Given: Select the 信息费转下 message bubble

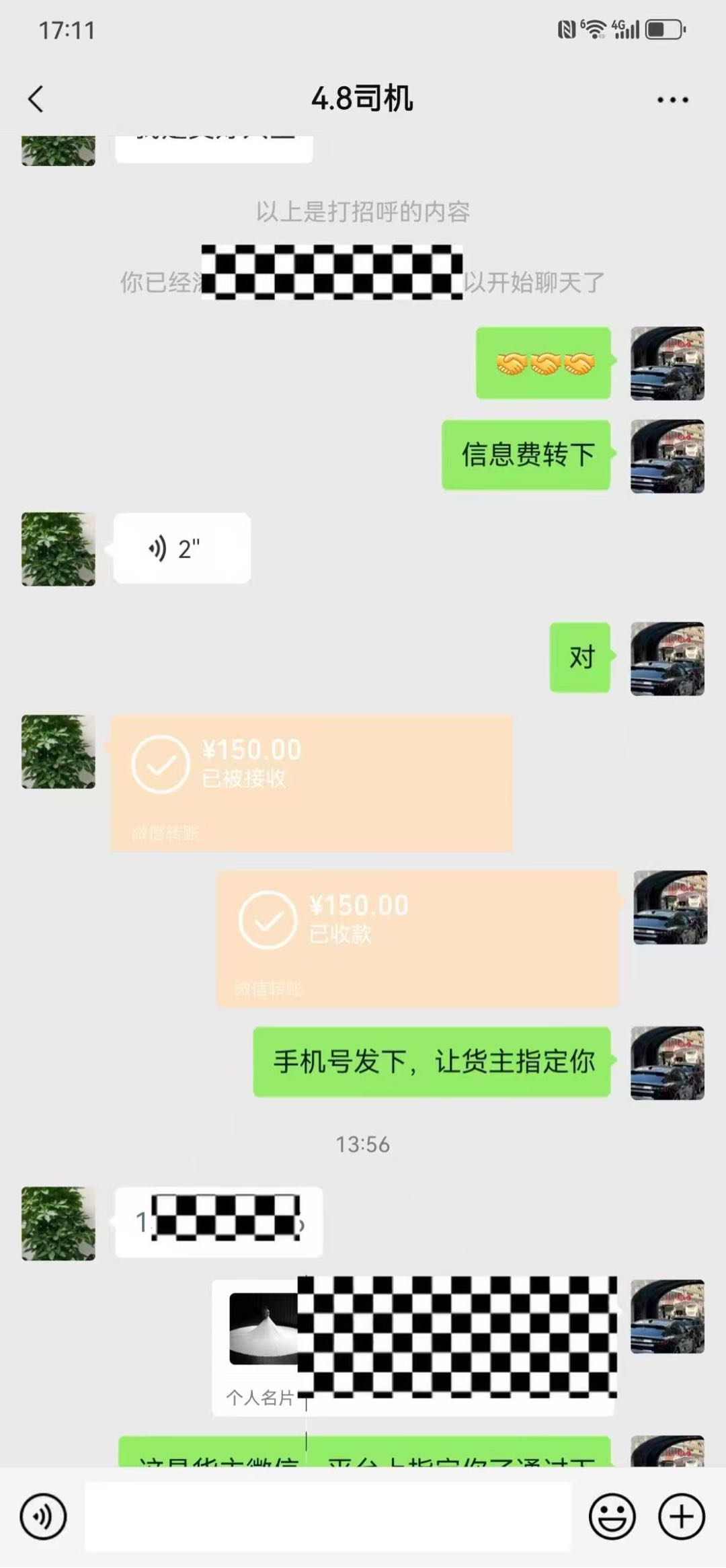Looking at the screenshot, I should pos(526,455).
